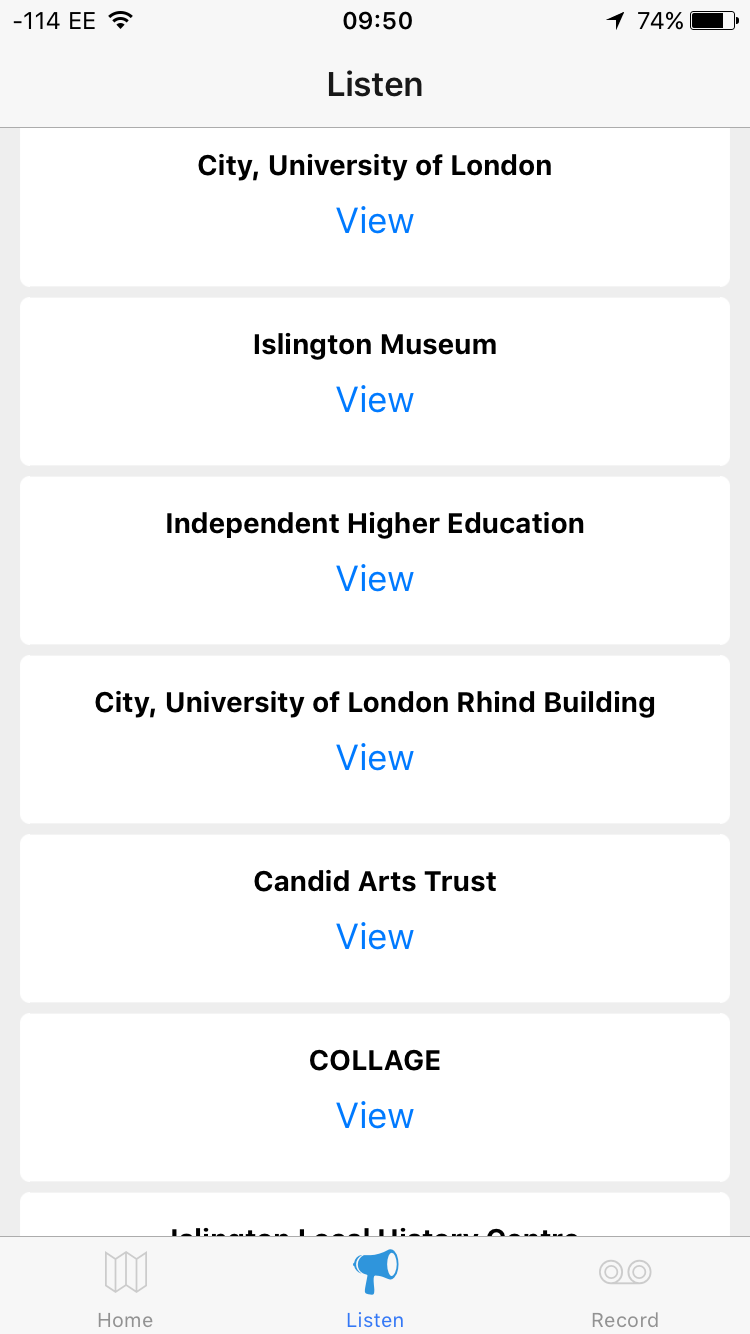Open the Record tab
Viewport: 750px width, 1334px height.
625,1287
